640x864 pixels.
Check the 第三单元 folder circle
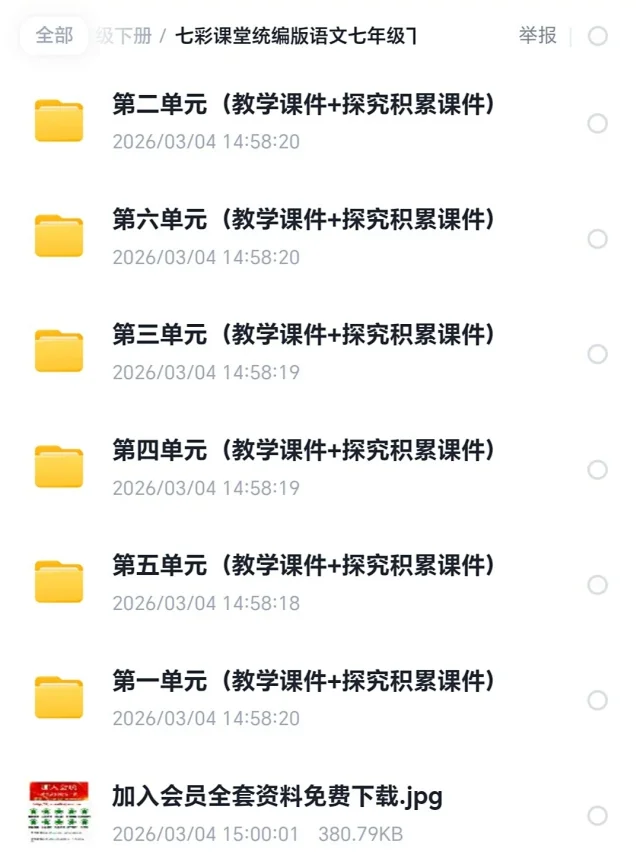[598, 354]
